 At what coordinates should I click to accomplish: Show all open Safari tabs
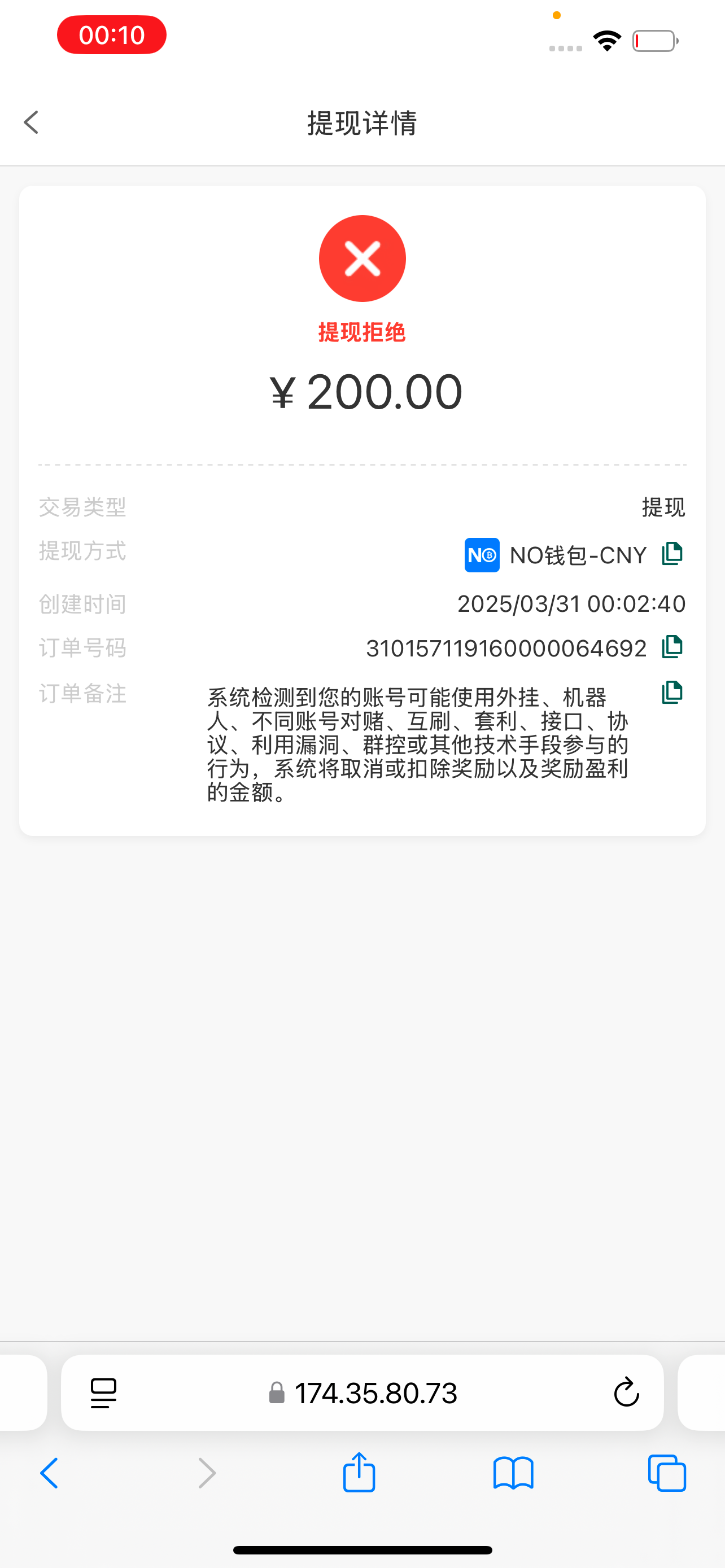[x=667, y=1474]
